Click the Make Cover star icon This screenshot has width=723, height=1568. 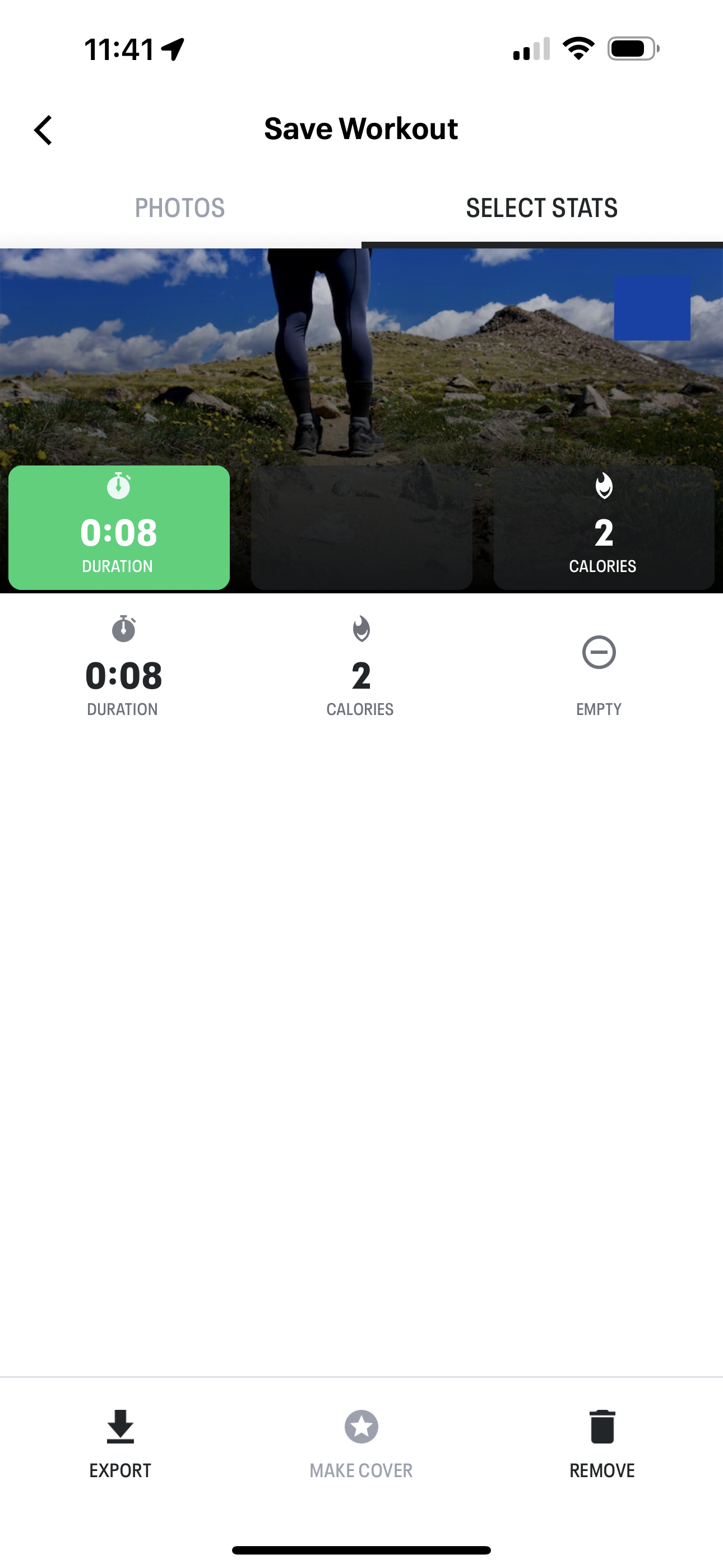click(x=361, y=1427)
